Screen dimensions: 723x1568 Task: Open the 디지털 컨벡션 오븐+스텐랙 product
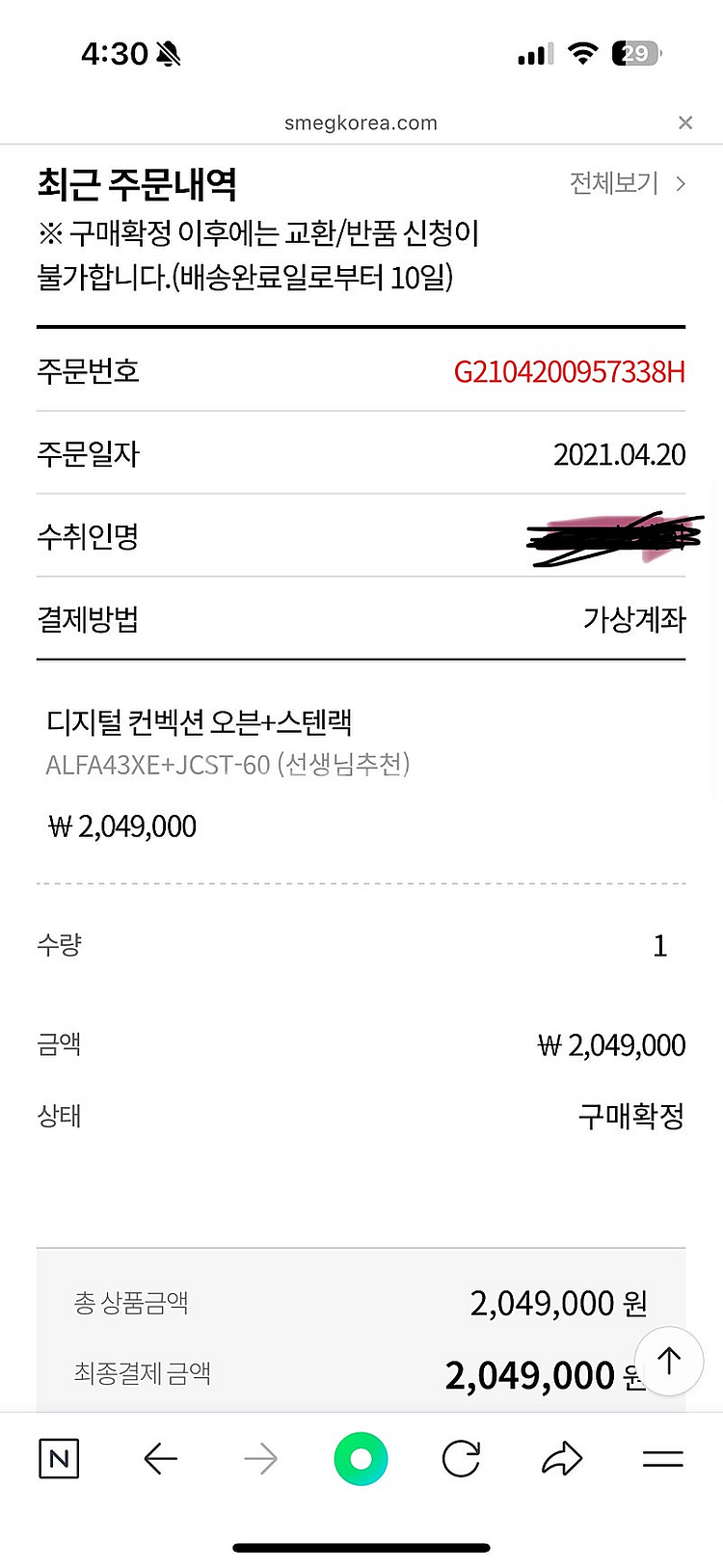[200, 722]
